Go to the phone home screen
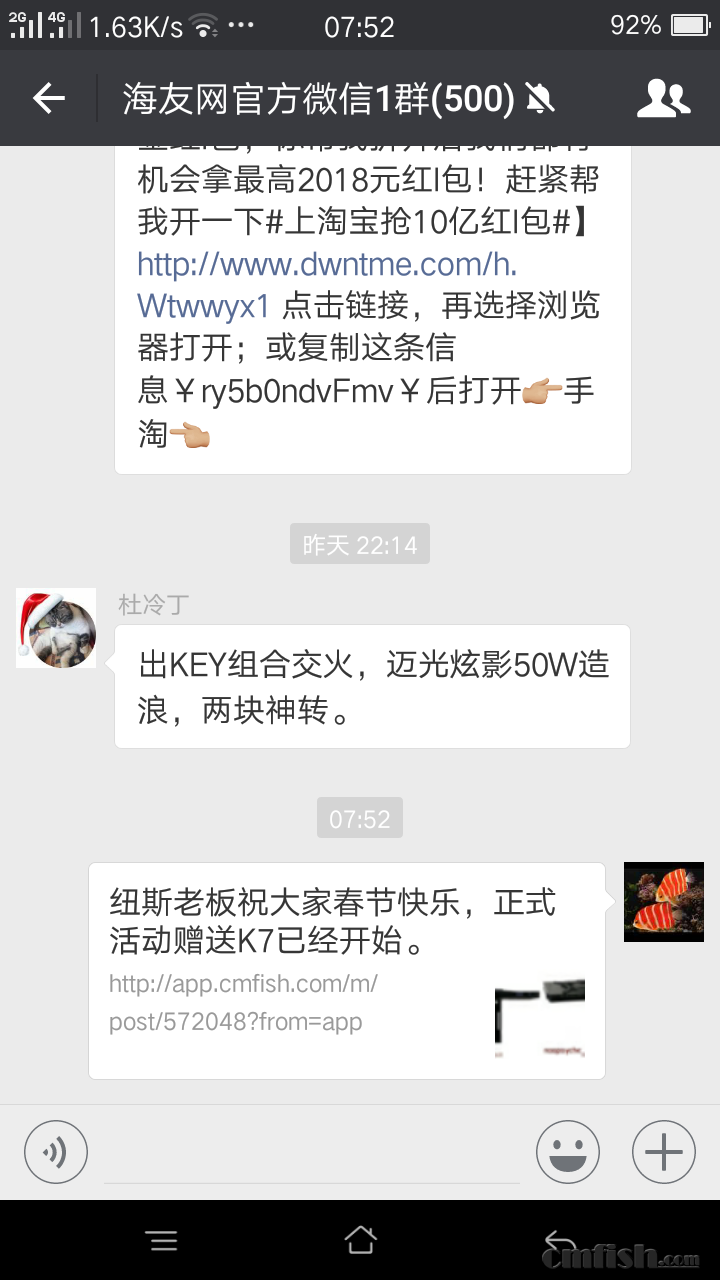Viewport: 720px width, 1280px height. [360, 1240]
